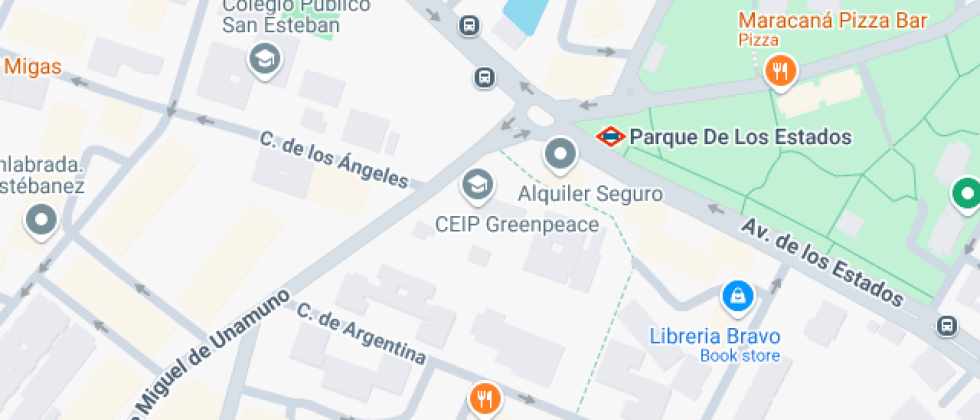Open the Maracaná Pizza Bar marker
This screenshot has height=420, width=980.
[x=780, y=70]
